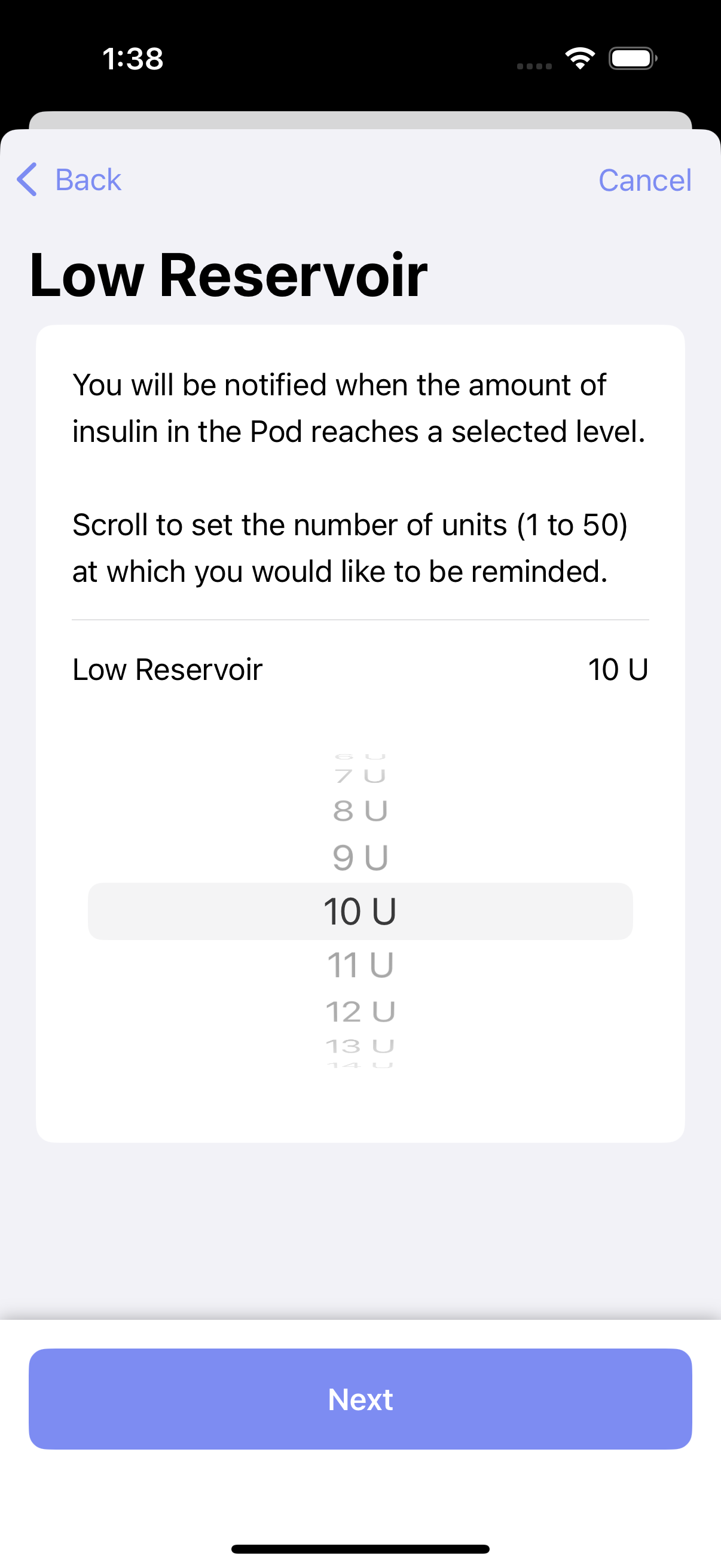The width and height of the screenshot is (721, 1568).
Task: Choose 11 U in the picker wheel
Action: pyautogui.click(x=360, y=965)
